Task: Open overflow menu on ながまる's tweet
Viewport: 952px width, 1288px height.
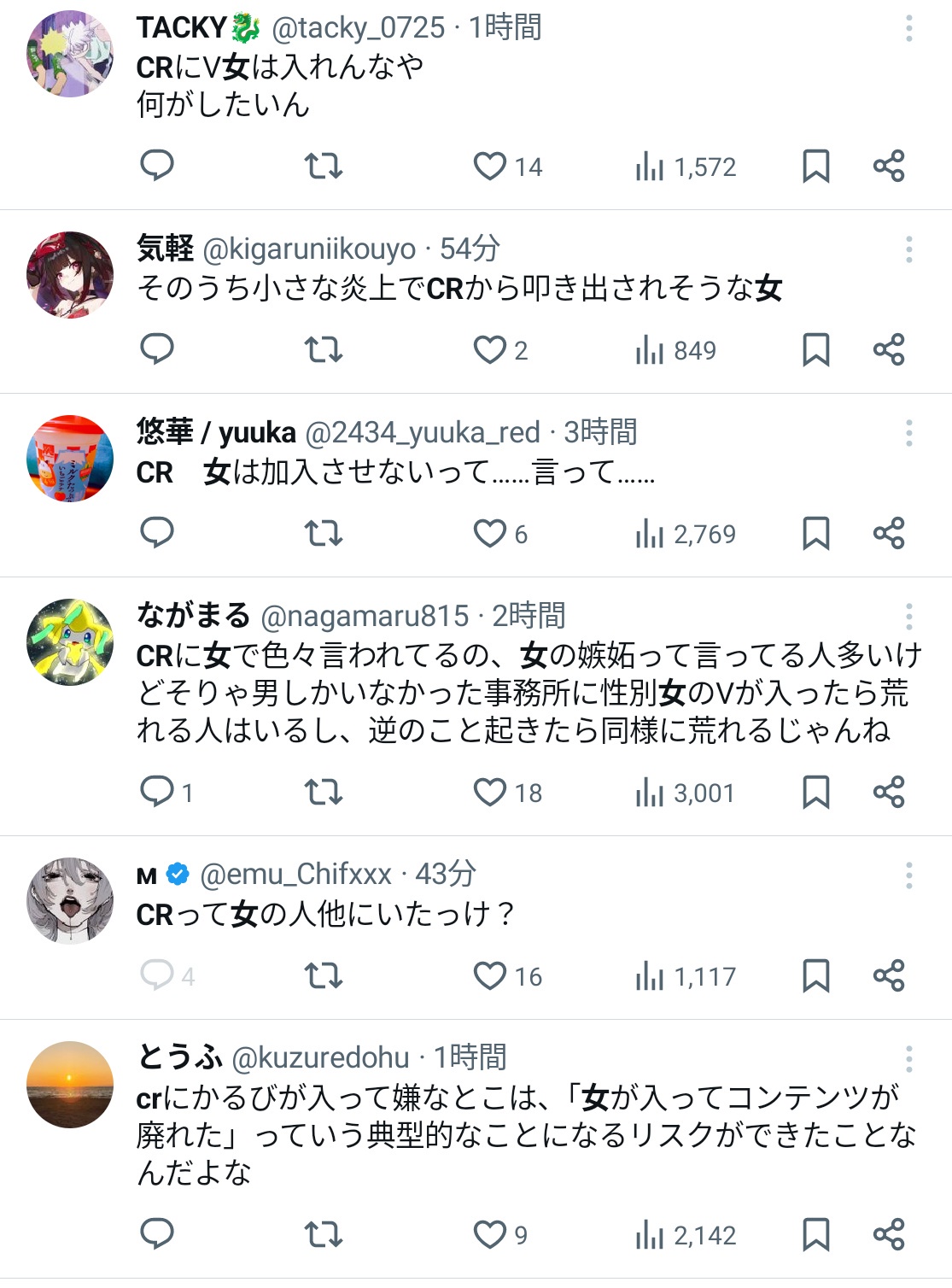Action: (x=908, y=616)
